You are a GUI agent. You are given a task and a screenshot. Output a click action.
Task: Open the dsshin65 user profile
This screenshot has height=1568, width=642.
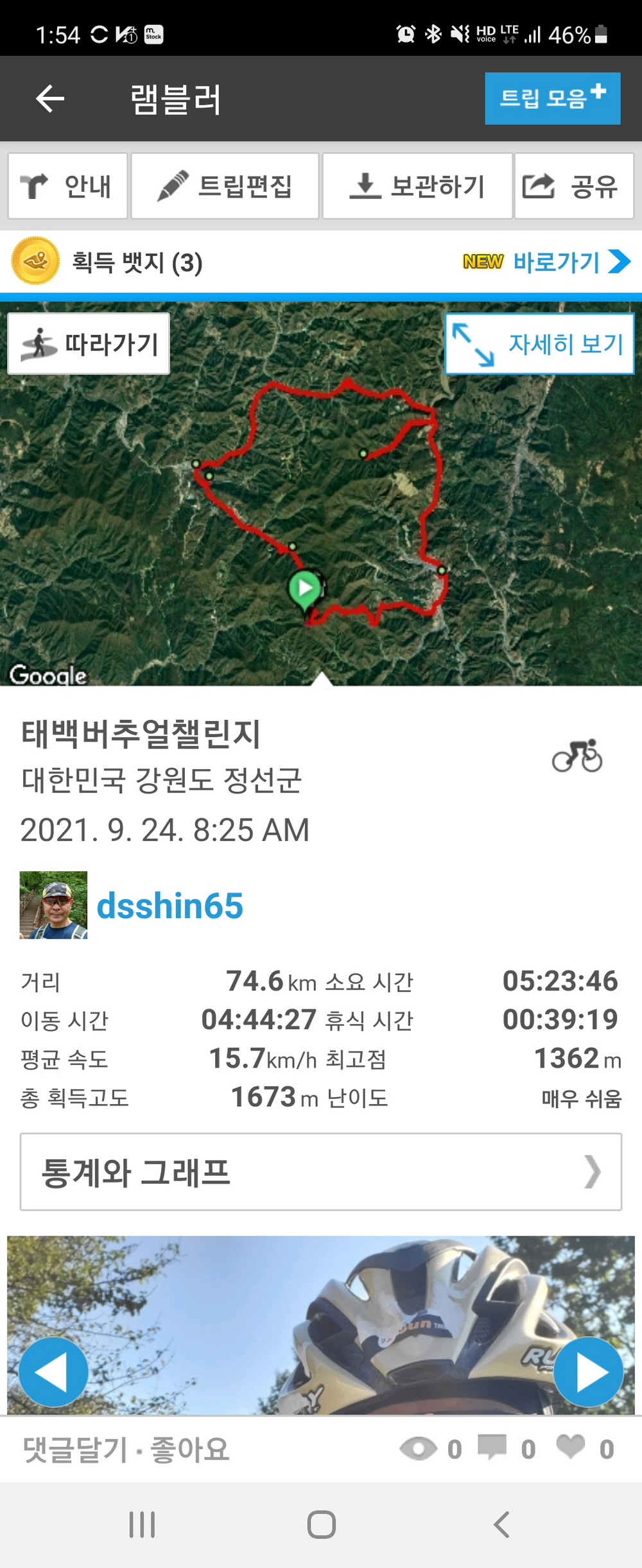pos(169,905)
